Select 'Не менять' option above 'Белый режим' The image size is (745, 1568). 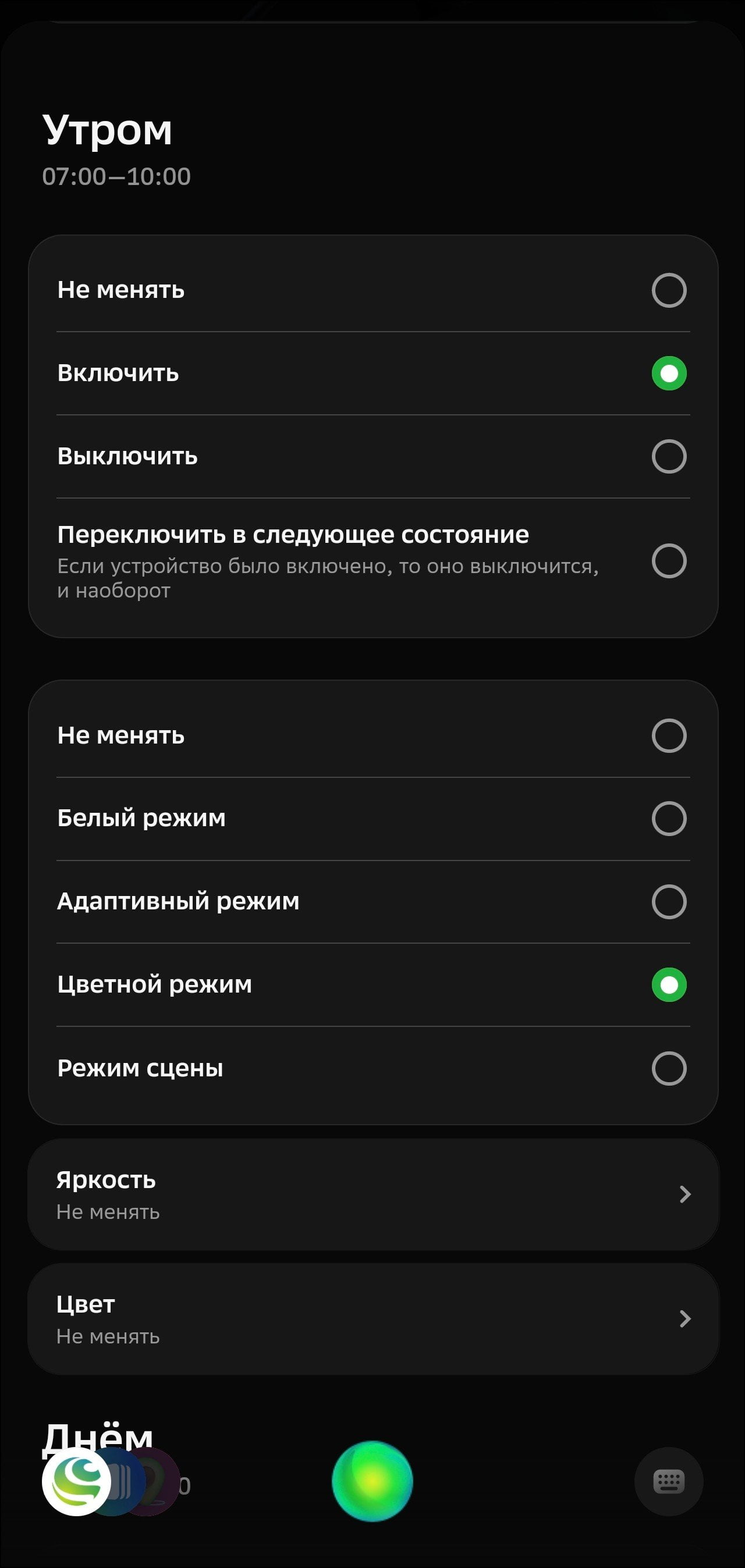click(x=373, y=735)
